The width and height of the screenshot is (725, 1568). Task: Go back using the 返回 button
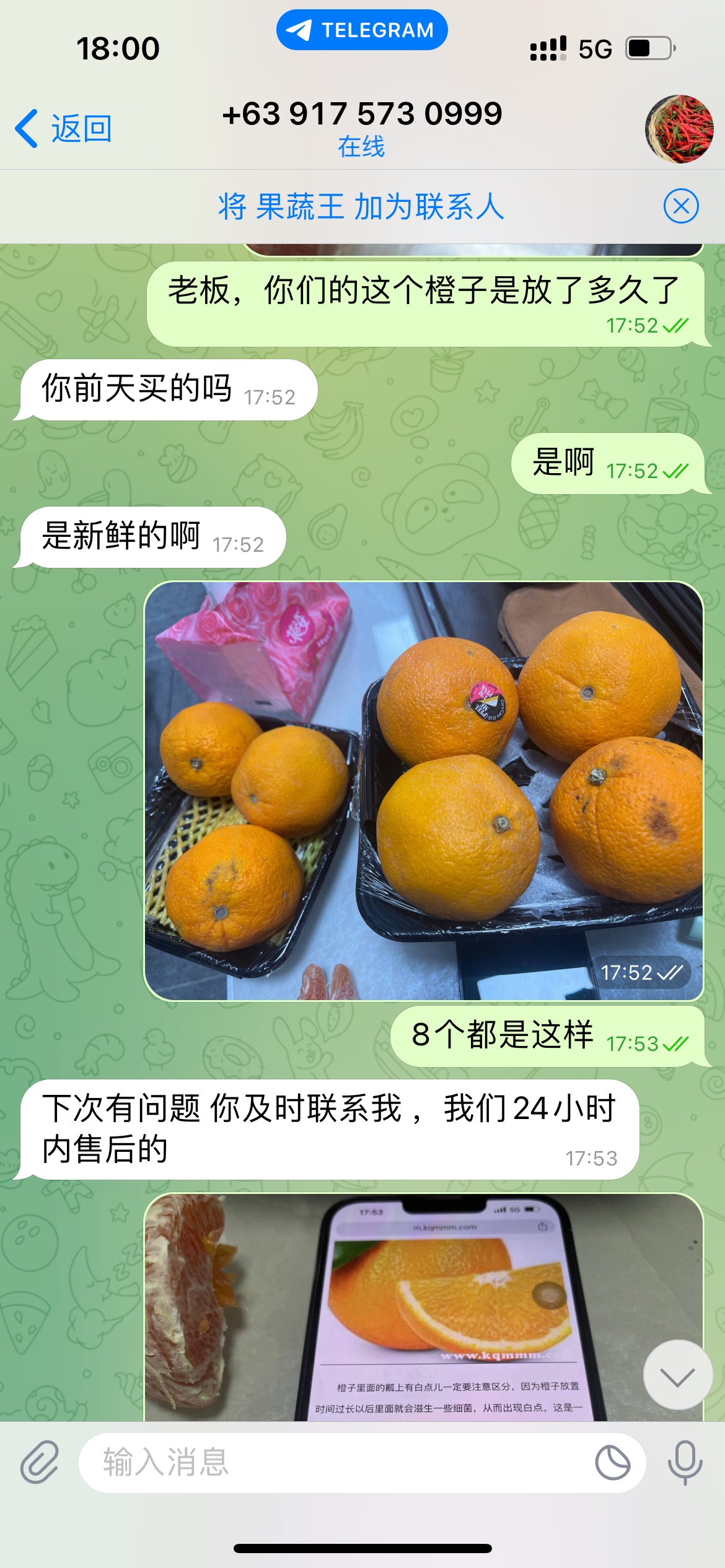64,129
